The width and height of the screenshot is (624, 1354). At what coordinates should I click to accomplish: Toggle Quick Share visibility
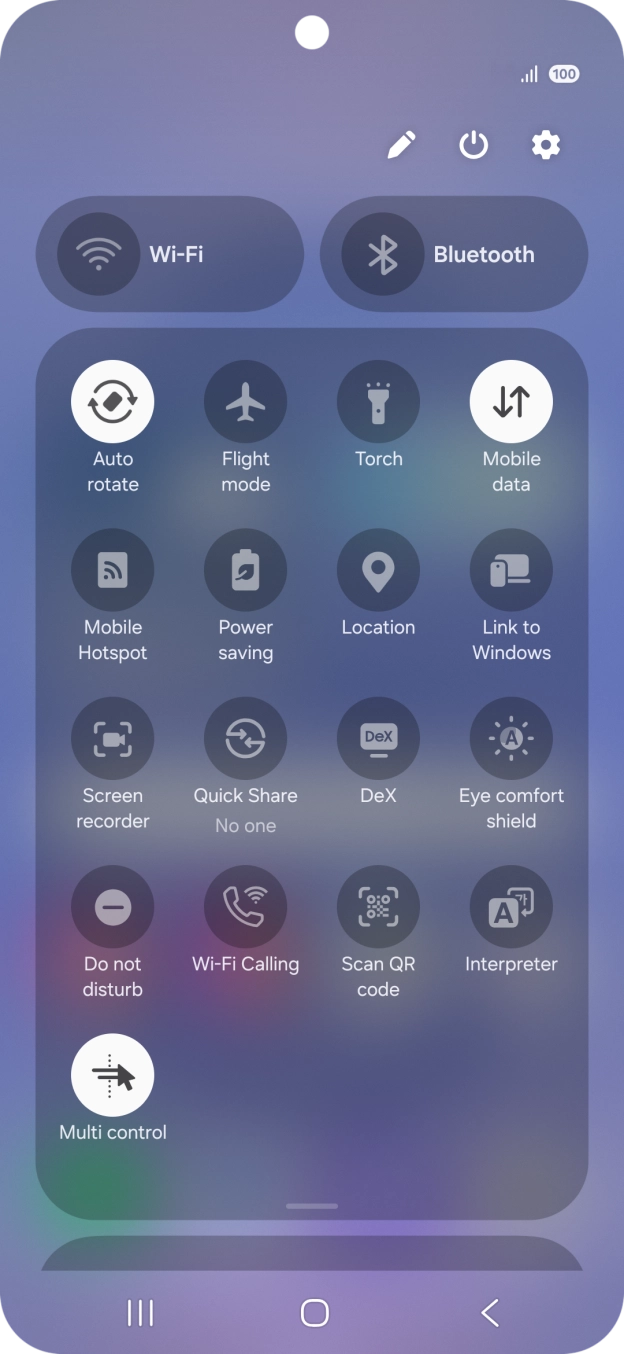tap(246, 738)
